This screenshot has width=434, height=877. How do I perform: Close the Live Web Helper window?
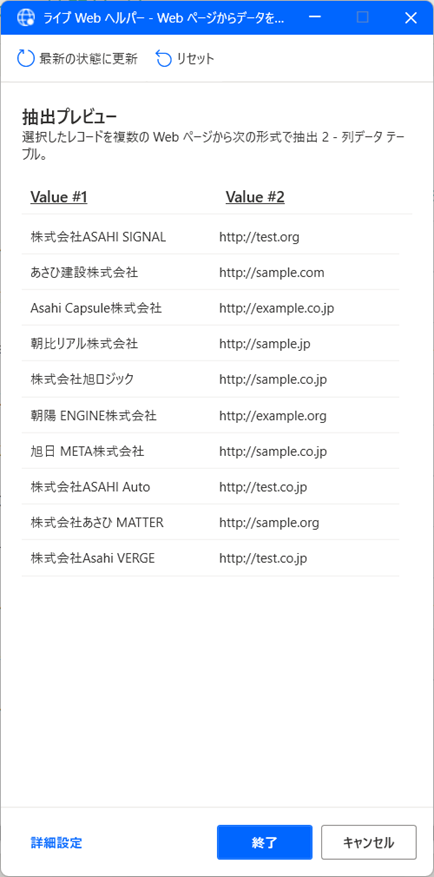click(x=411, y=17)
